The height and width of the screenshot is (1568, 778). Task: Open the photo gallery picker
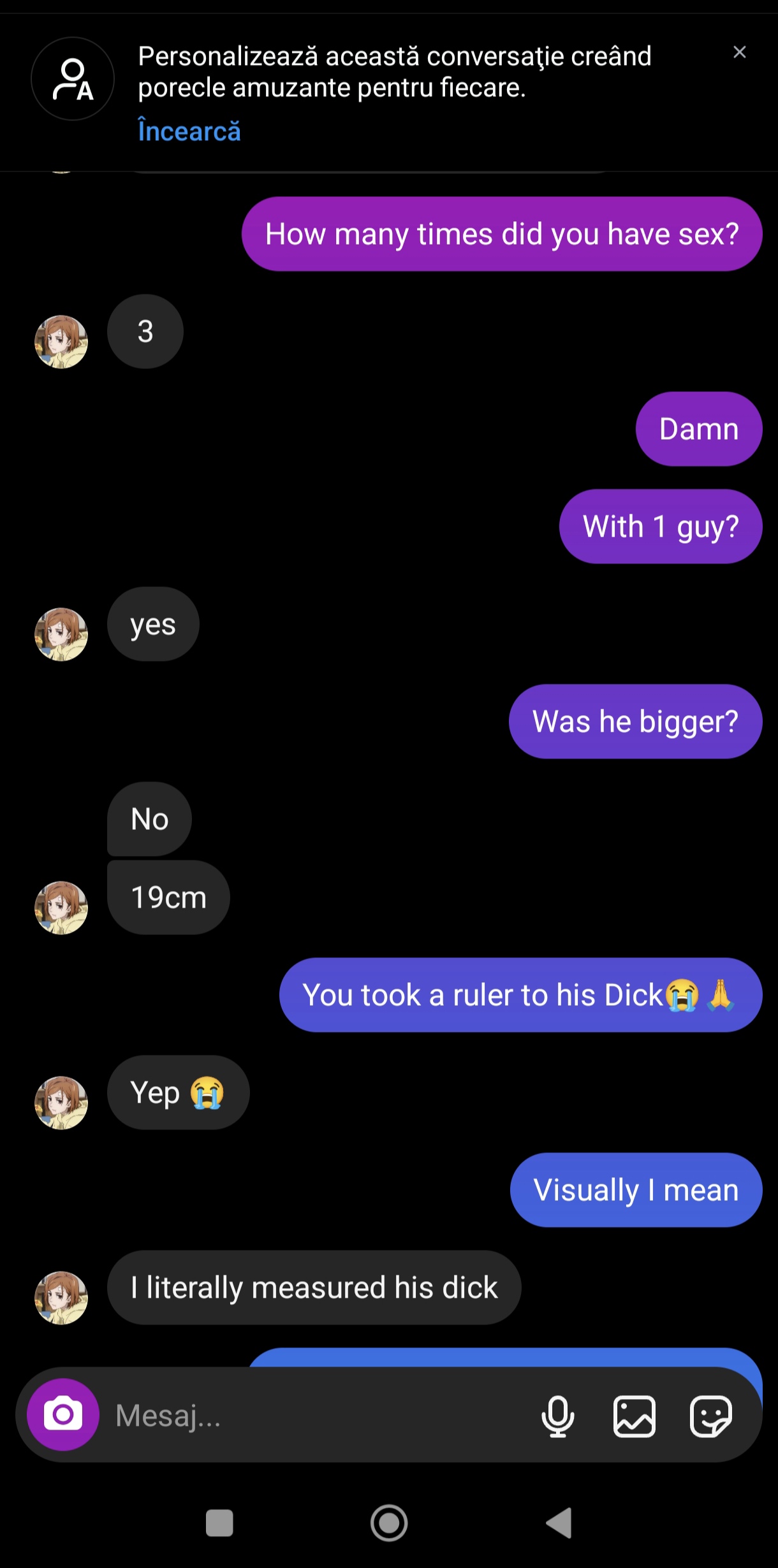pyautogui.click(x=634, y=1416)
